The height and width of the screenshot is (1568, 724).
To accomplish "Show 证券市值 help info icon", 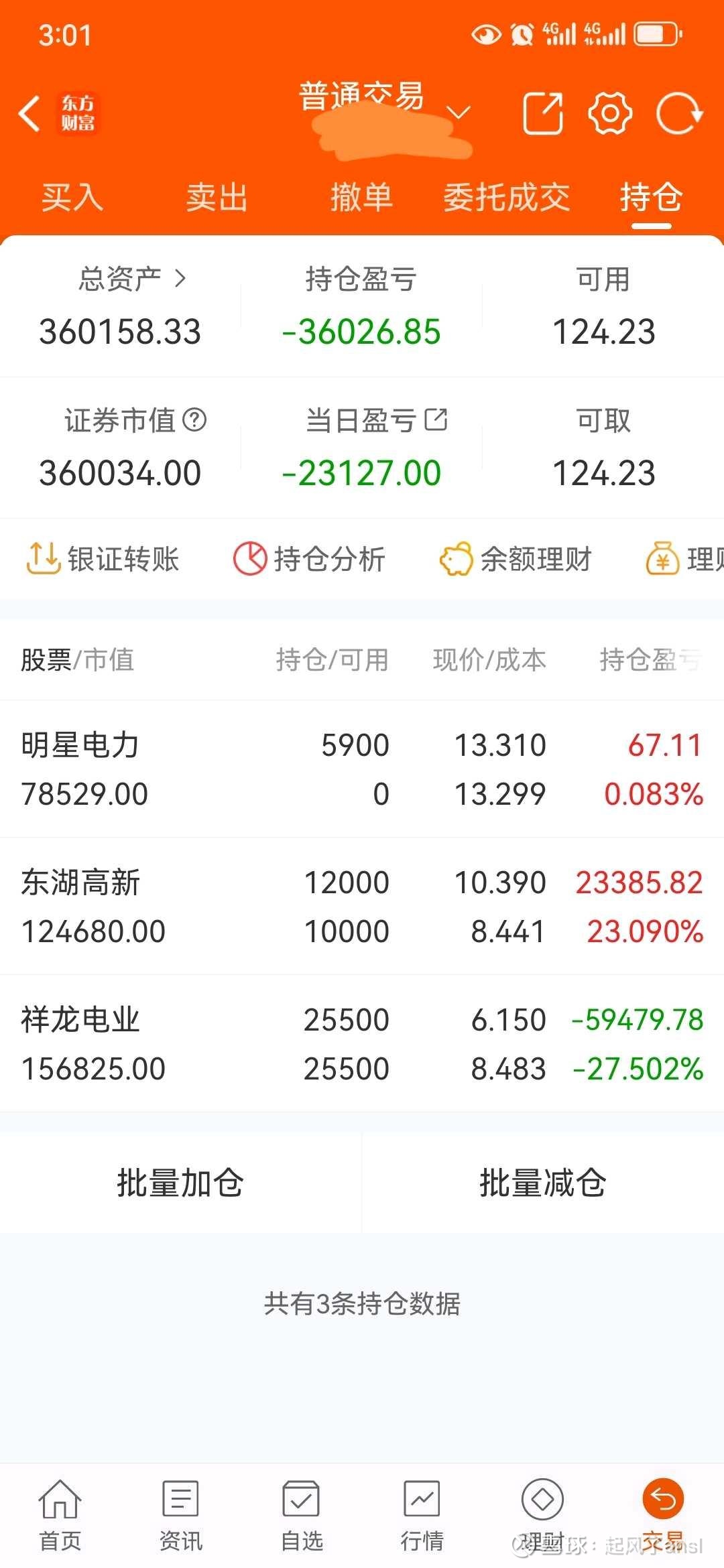I will click(x=194, y=420).
